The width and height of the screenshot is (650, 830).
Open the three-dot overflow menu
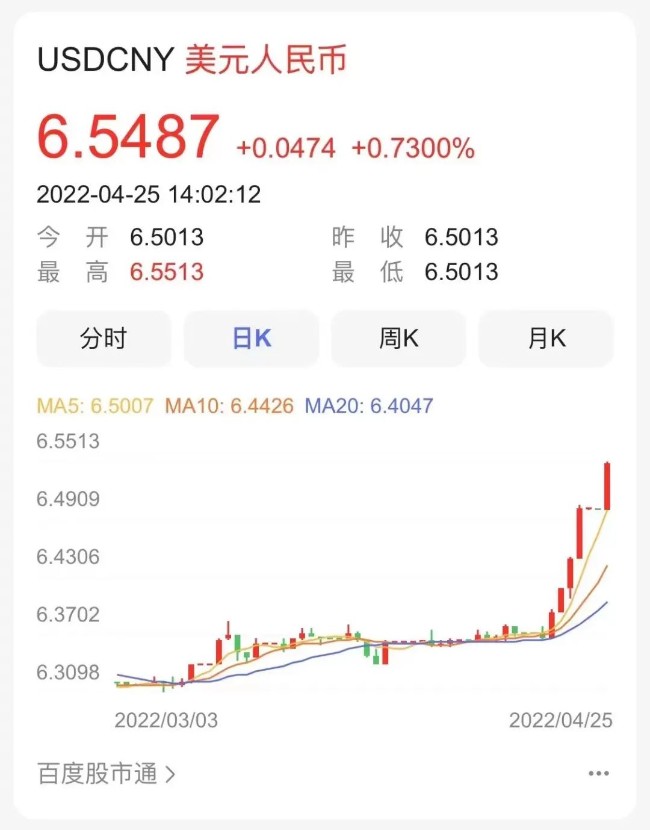pos(598,773)
